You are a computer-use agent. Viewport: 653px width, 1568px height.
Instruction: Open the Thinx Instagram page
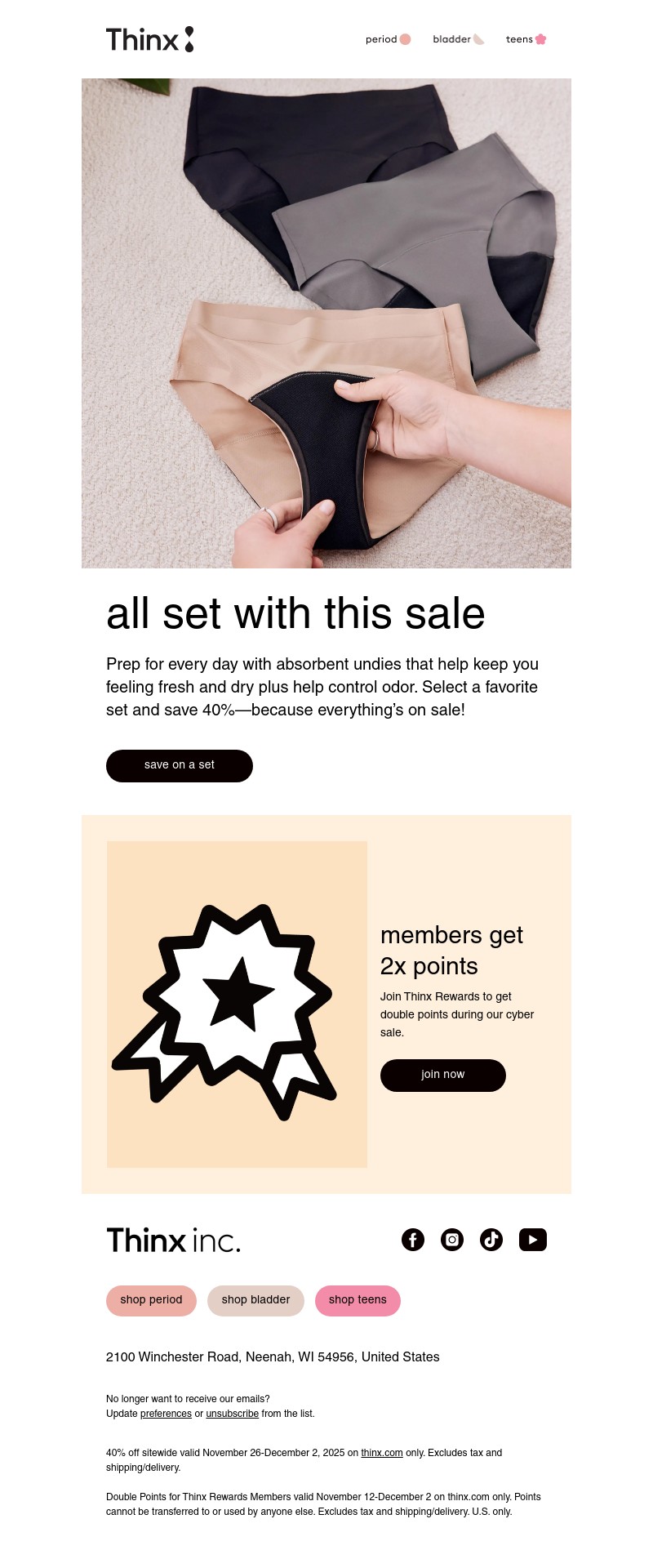(x=452, y=1240)
